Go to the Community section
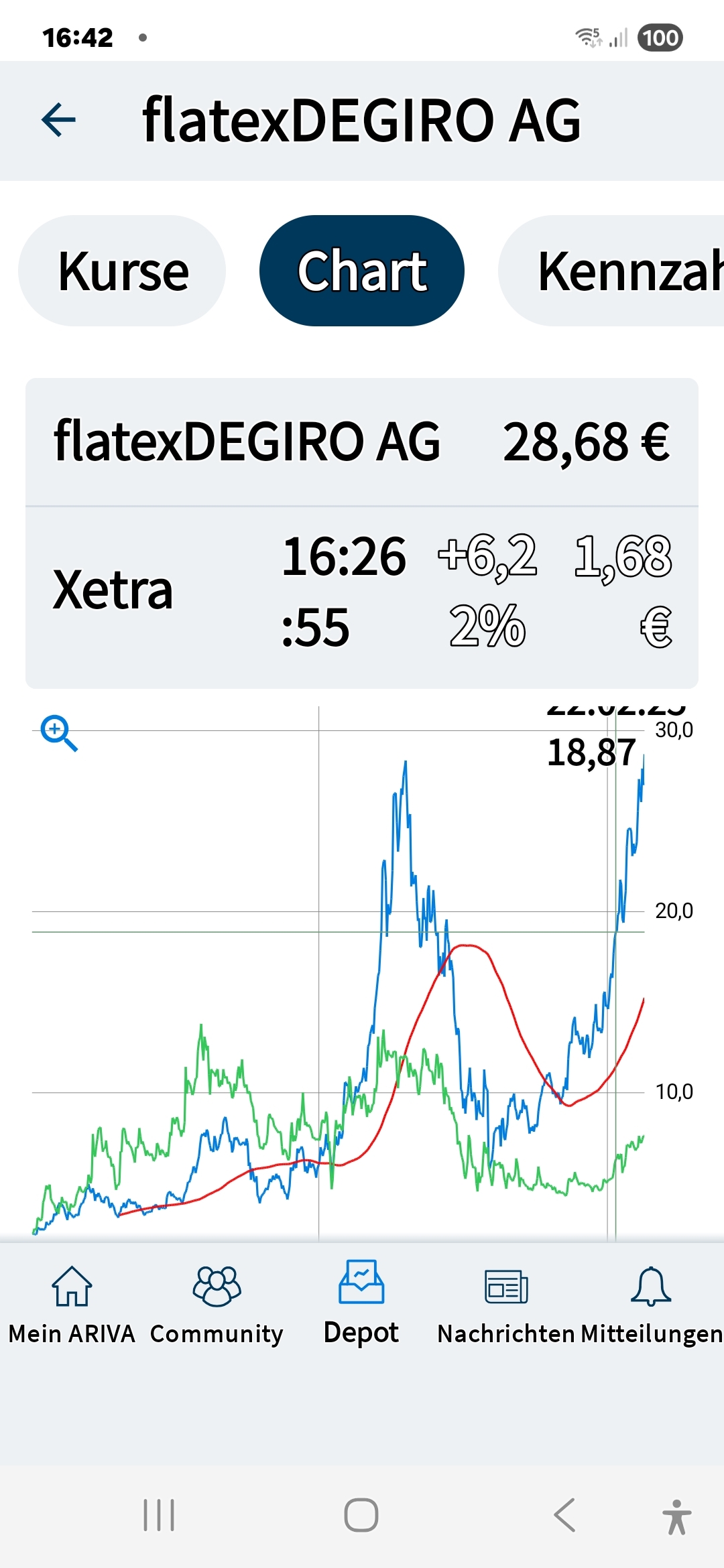The image size is (724, 1568). click(217, 1304)
